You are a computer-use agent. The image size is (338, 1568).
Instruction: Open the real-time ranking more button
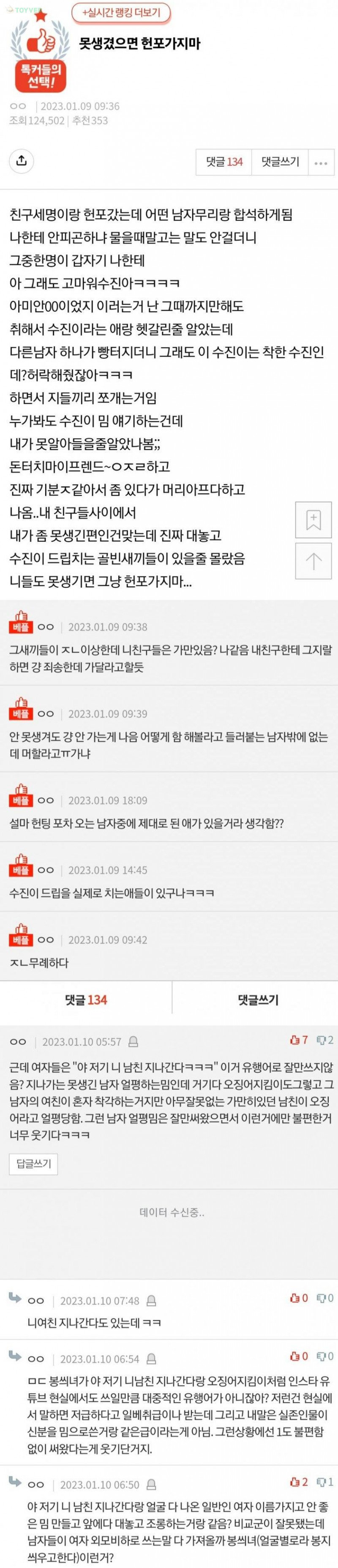(x=120, y=12)
